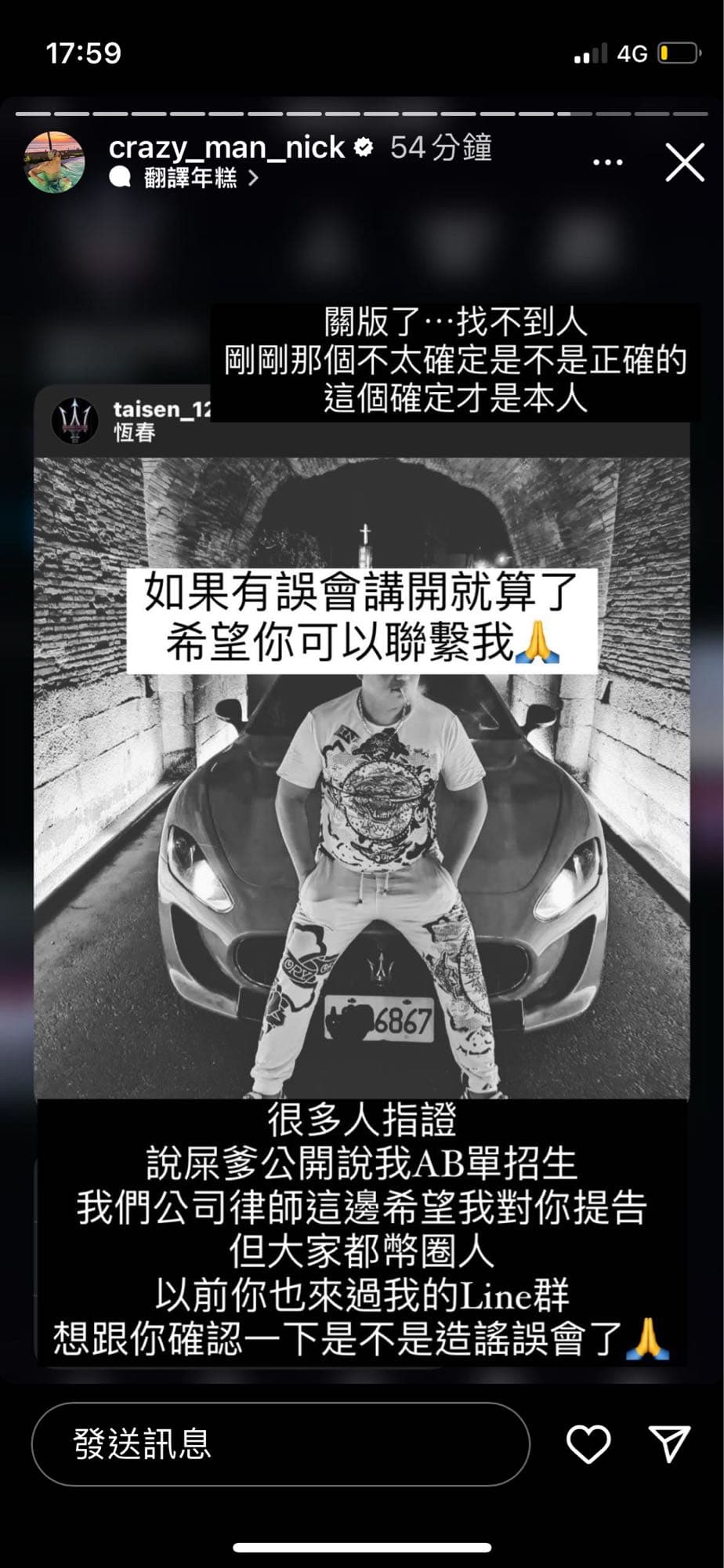Screen dimensions: 724x1568
Task: Open crazy_man_nick's profile picture
Action: 55,162
